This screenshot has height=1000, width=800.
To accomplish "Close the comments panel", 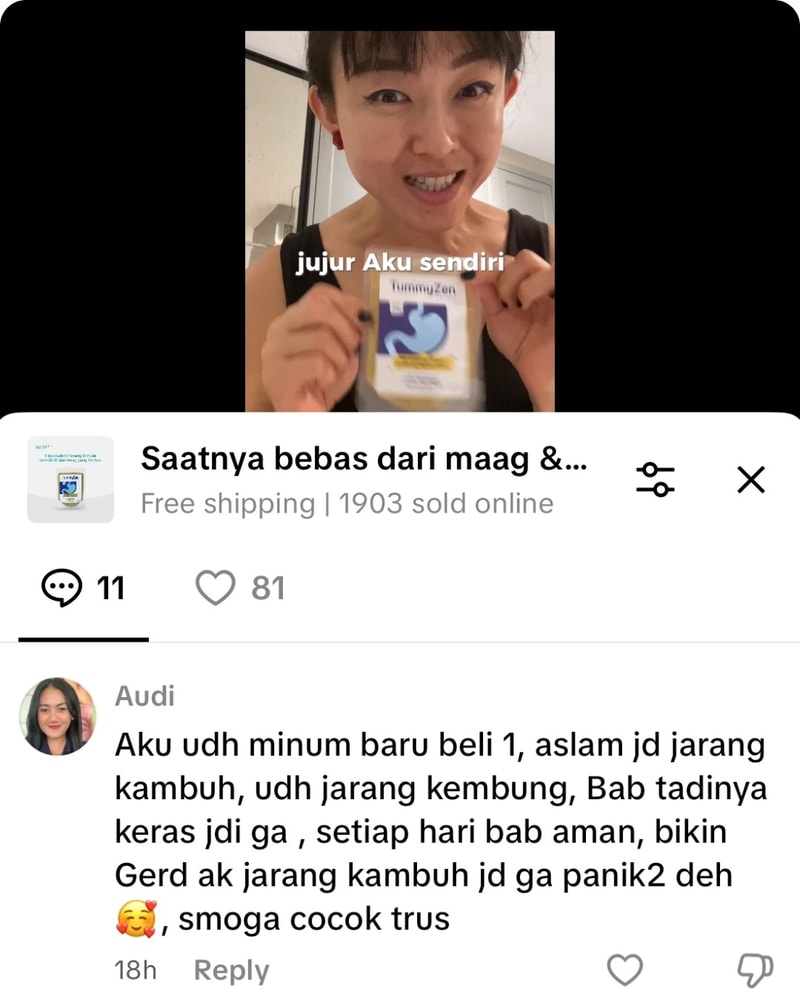I will (x=750, y=480).
